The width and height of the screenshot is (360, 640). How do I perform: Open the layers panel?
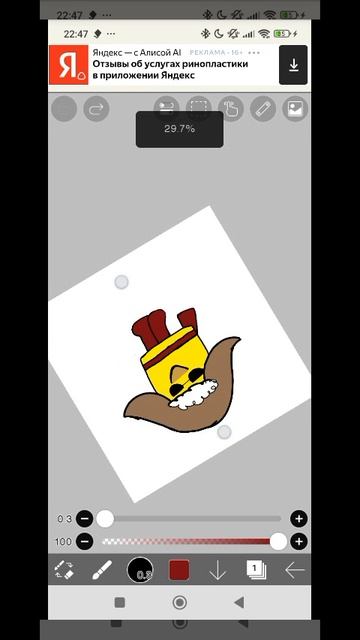(x=256, y=570)
